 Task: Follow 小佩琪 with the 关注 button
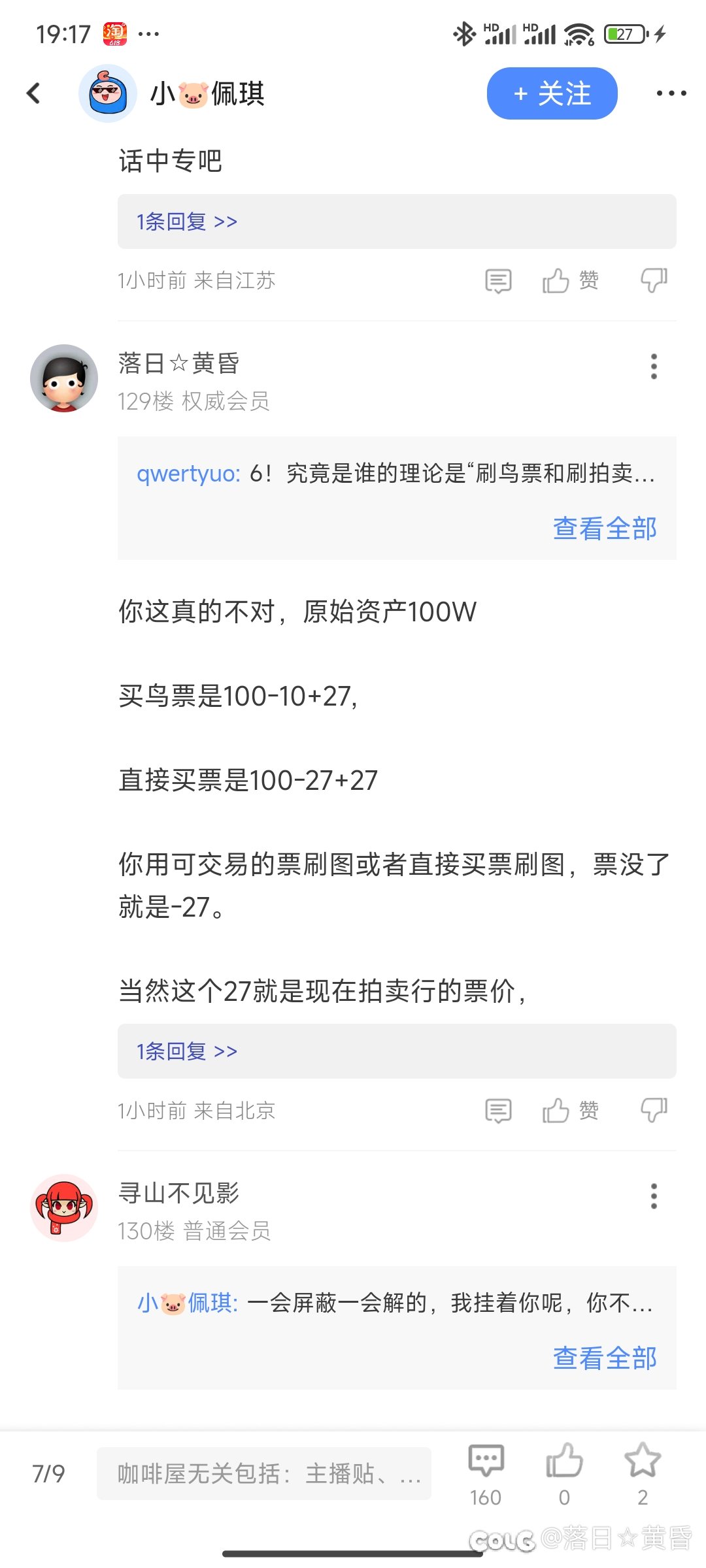(552, 93)
